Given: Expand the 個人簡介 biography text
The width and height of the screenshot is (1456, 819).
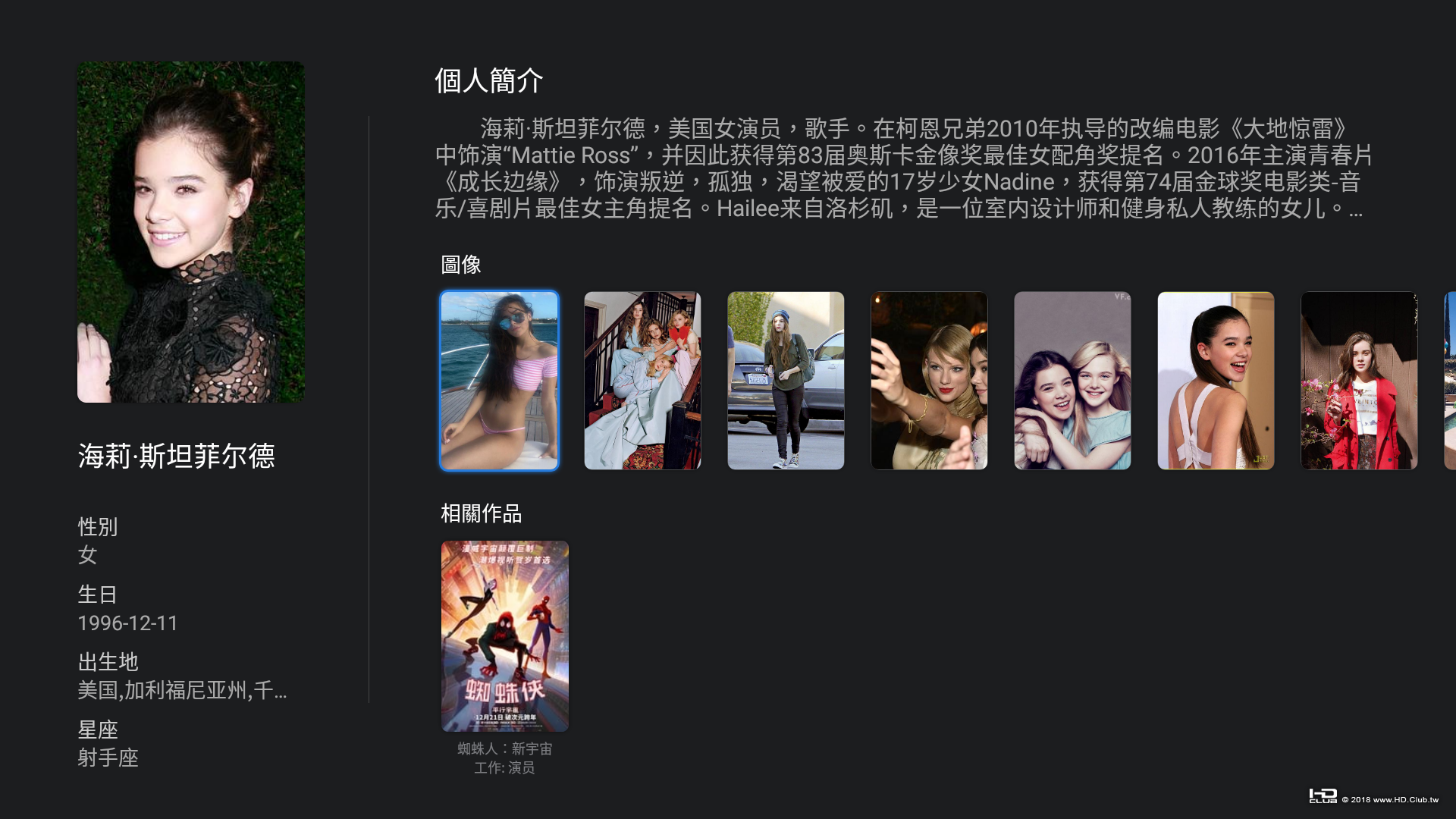Looking at the screenshot, I should (x=902, y=168).
